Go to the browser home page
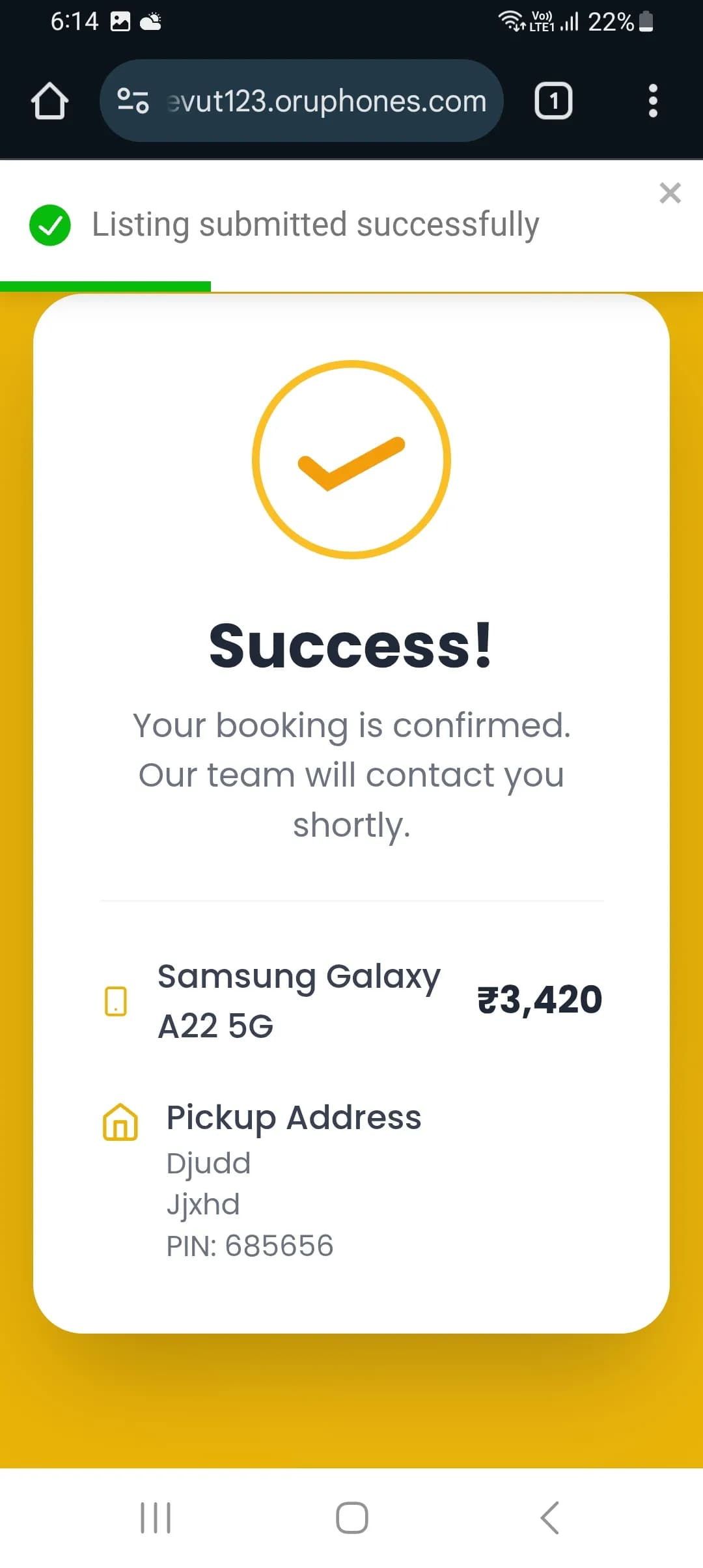This screenshot has height=1568, width=703. [x=49, y=102]
